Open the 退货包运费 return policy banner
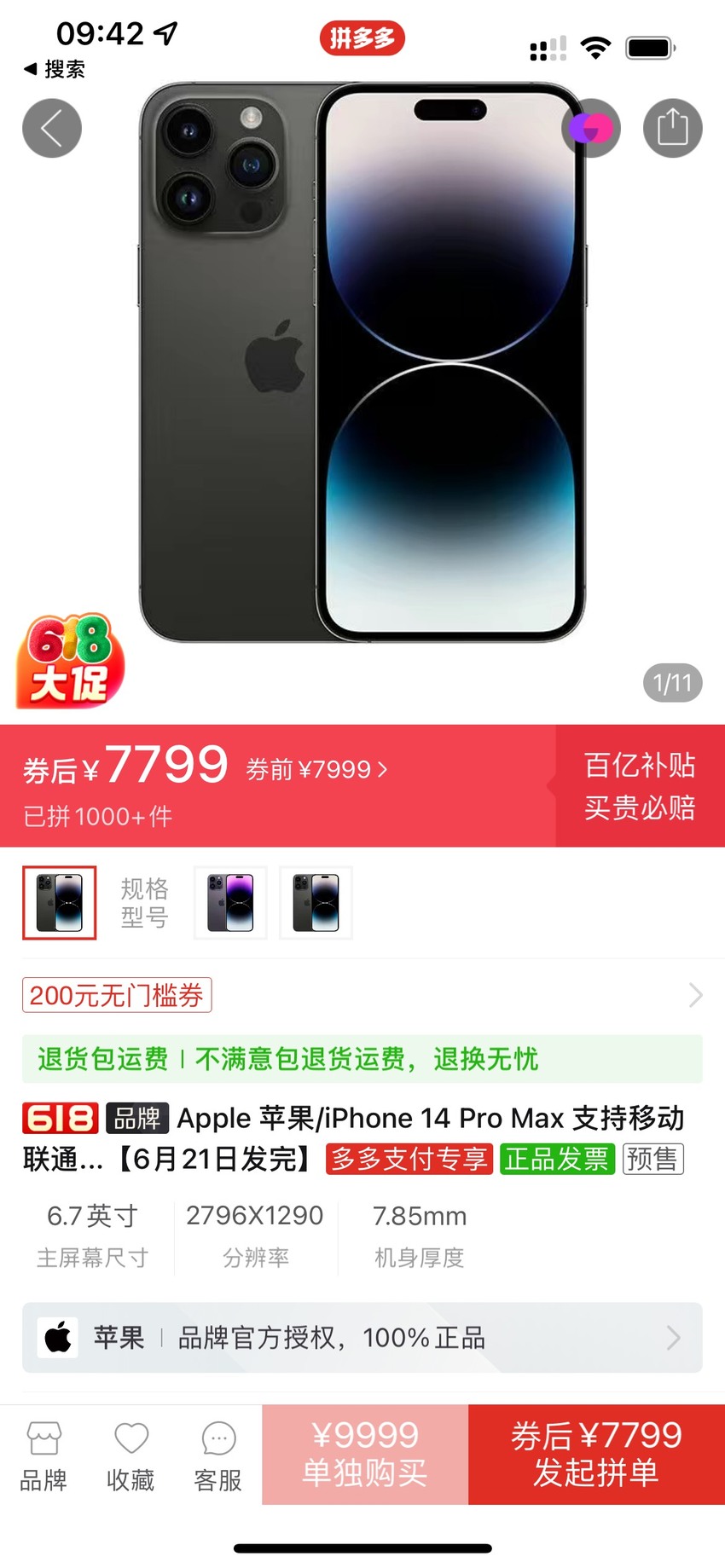 pyautogui.click(x=362, y=1059)
